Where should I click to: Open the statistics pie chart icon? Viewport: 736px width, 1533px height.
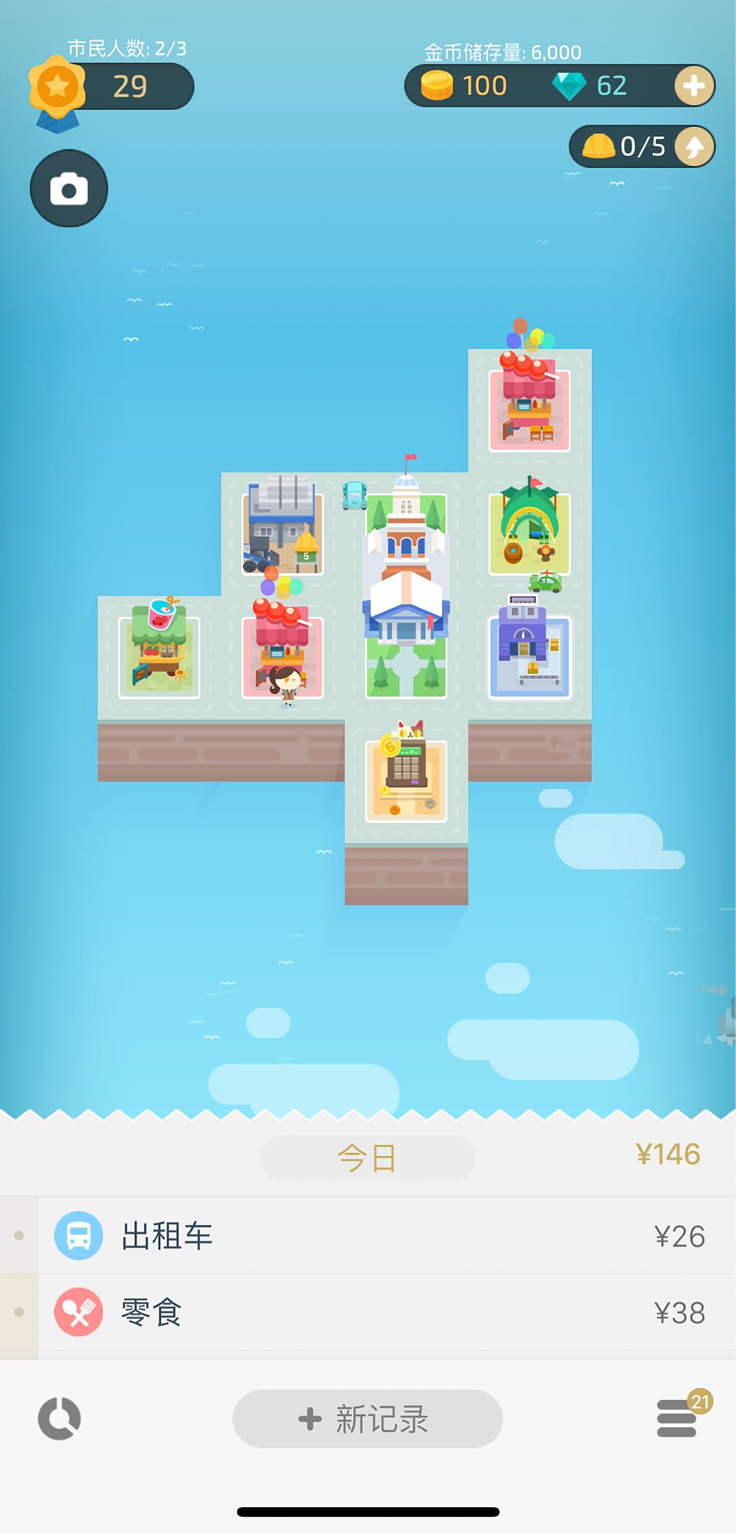tap(59, 1418)
